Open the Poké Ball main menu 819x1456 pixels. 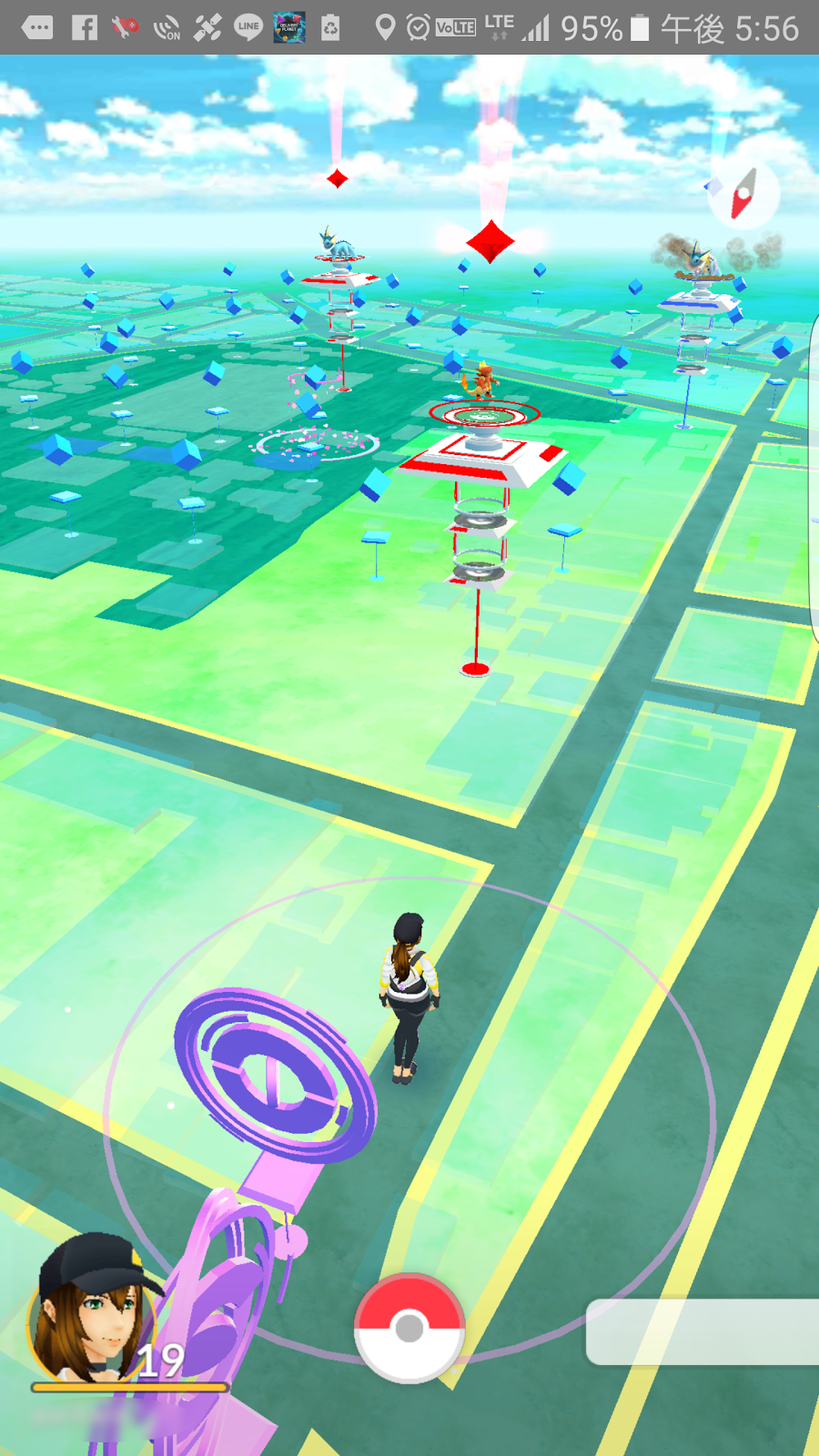click(409, 1328)
